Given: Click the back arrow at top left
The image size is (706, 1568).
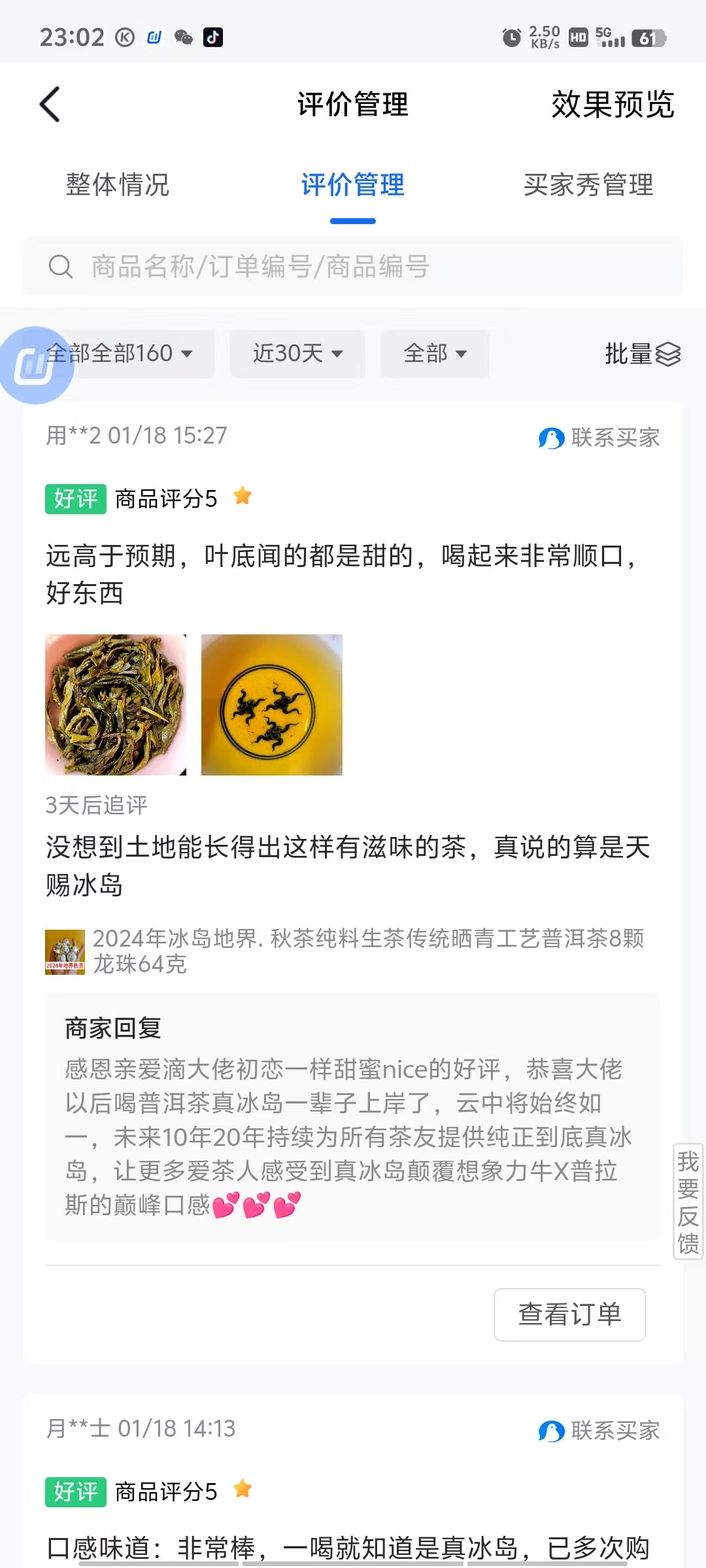Looking at the screenshot, I should [50, 105].
